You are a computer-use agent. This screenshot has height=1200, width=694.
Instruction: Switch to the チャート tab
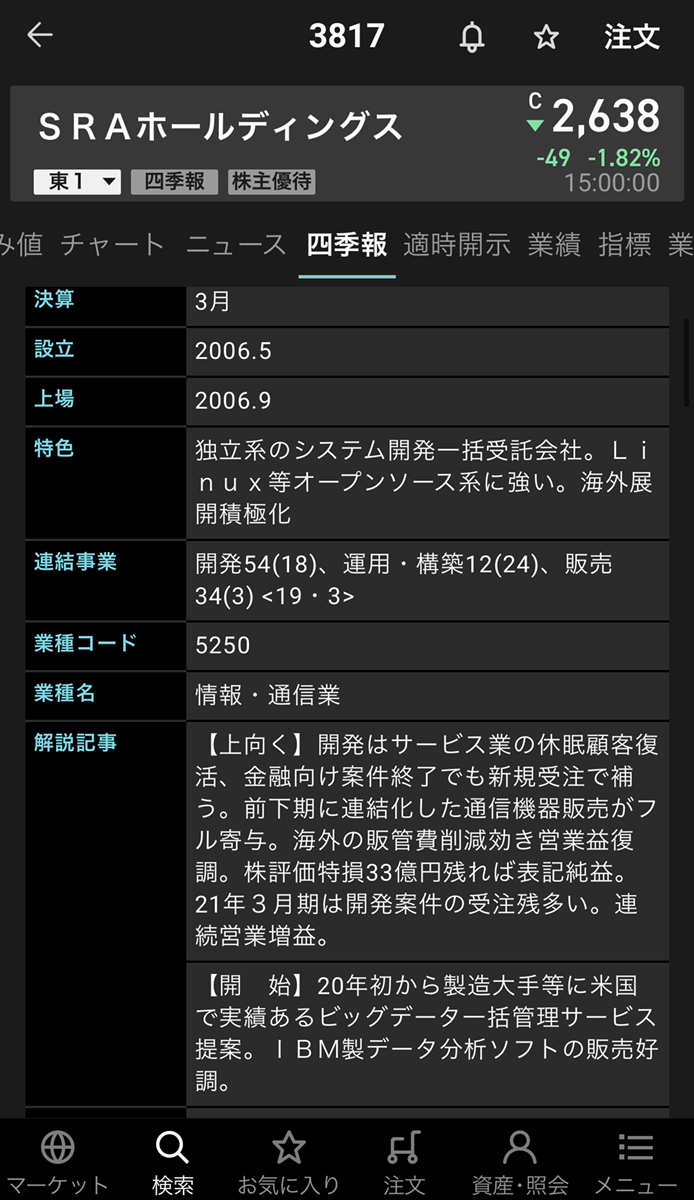click(112, 245)
